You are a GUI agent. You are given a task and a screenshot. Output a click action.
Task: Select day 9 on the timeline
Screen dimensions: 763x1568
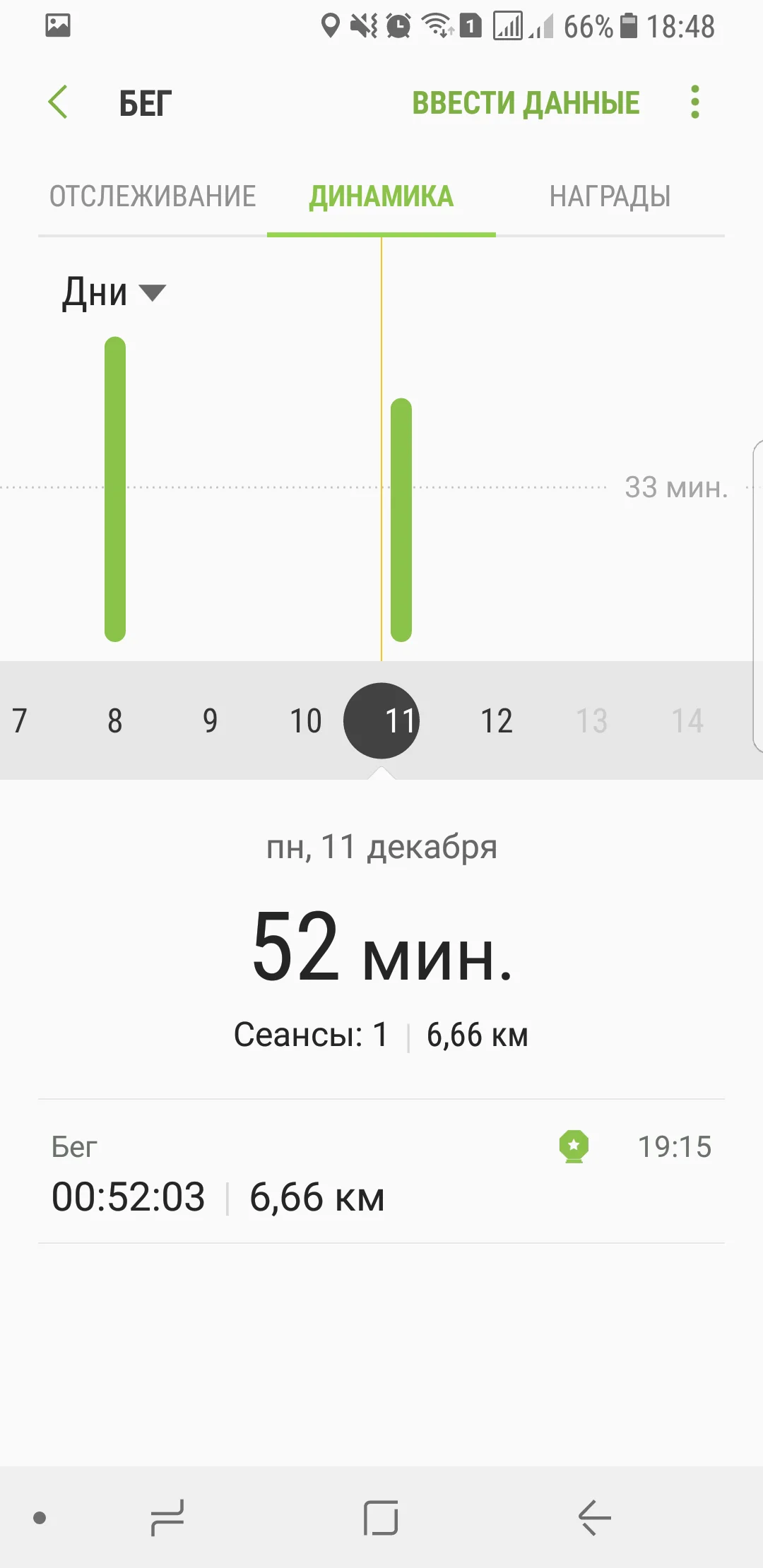point(210,721)
